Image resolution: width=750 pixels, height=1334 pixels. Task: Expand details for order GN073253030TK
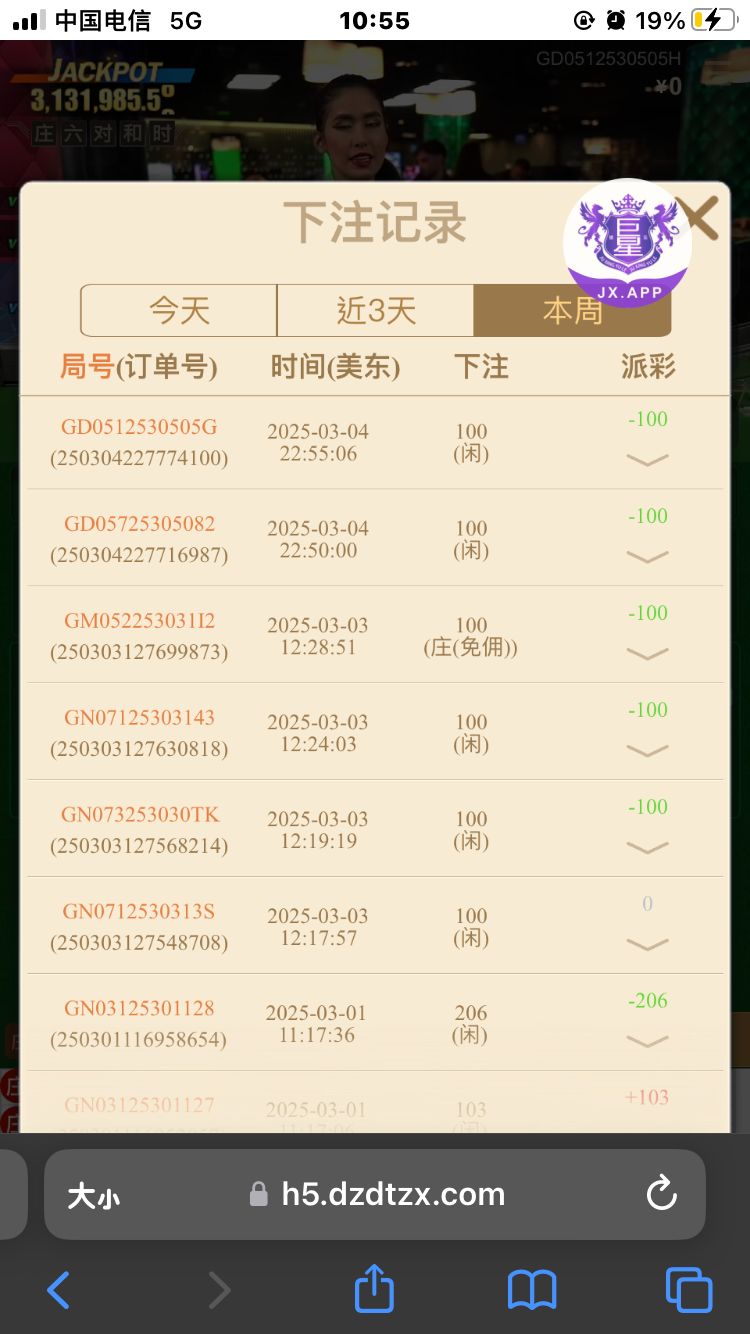click(x=647, y=848)
